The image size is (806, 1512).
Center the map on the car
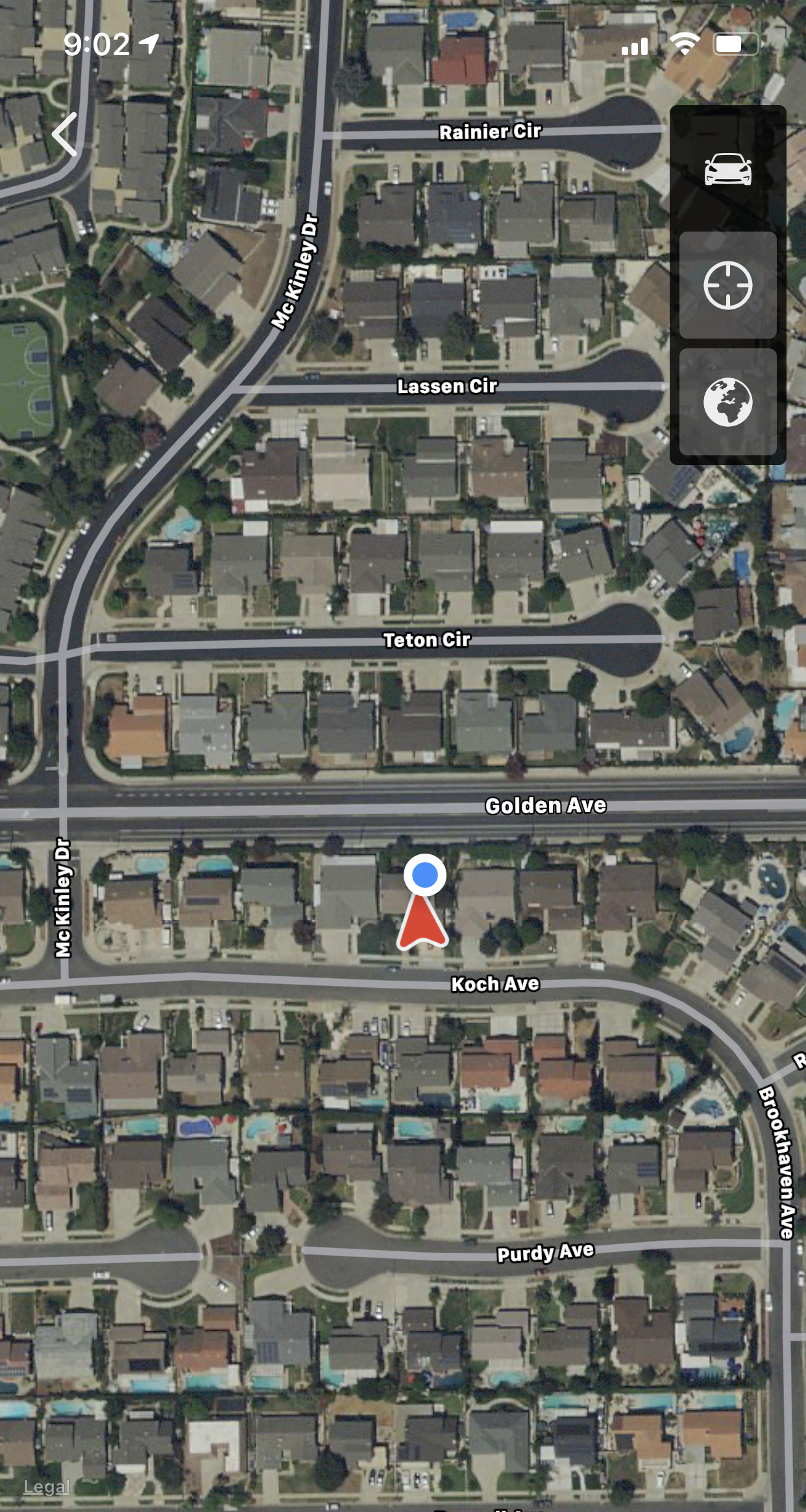click(727, 170)
